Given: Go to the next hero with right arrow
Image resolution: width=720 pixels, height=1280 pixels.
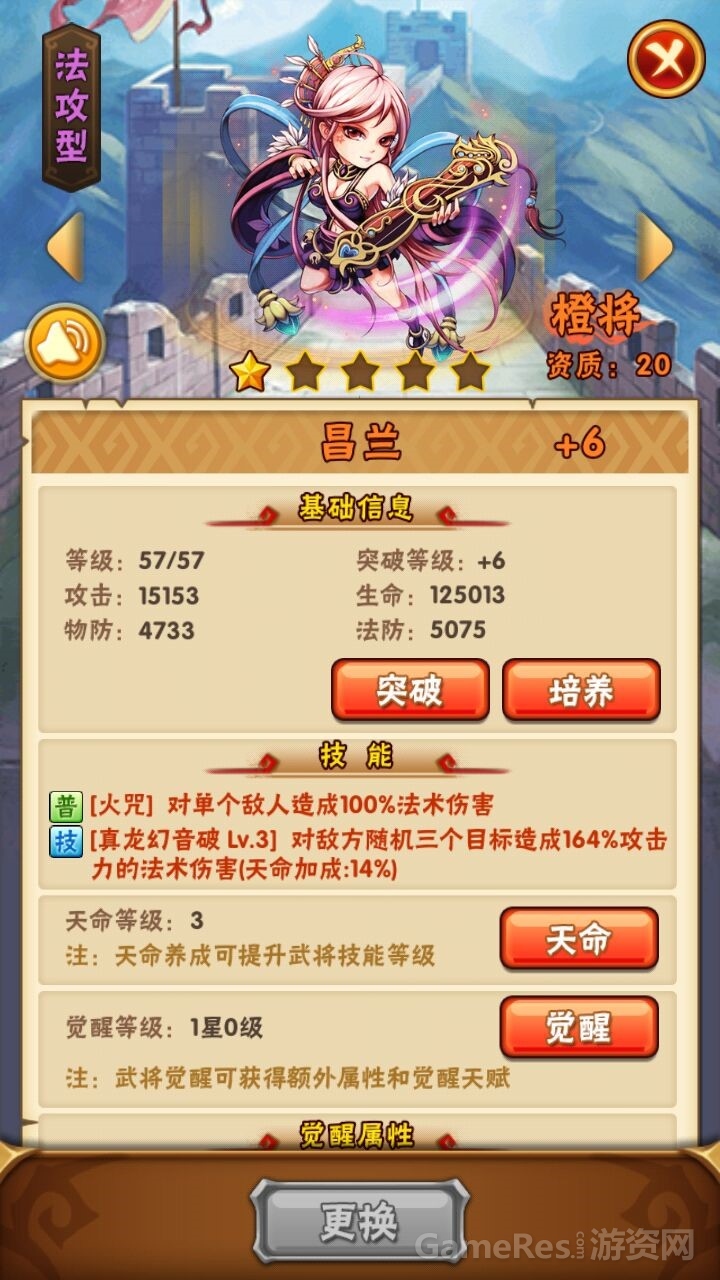Looking at the screenshot, I should (655, 246).
